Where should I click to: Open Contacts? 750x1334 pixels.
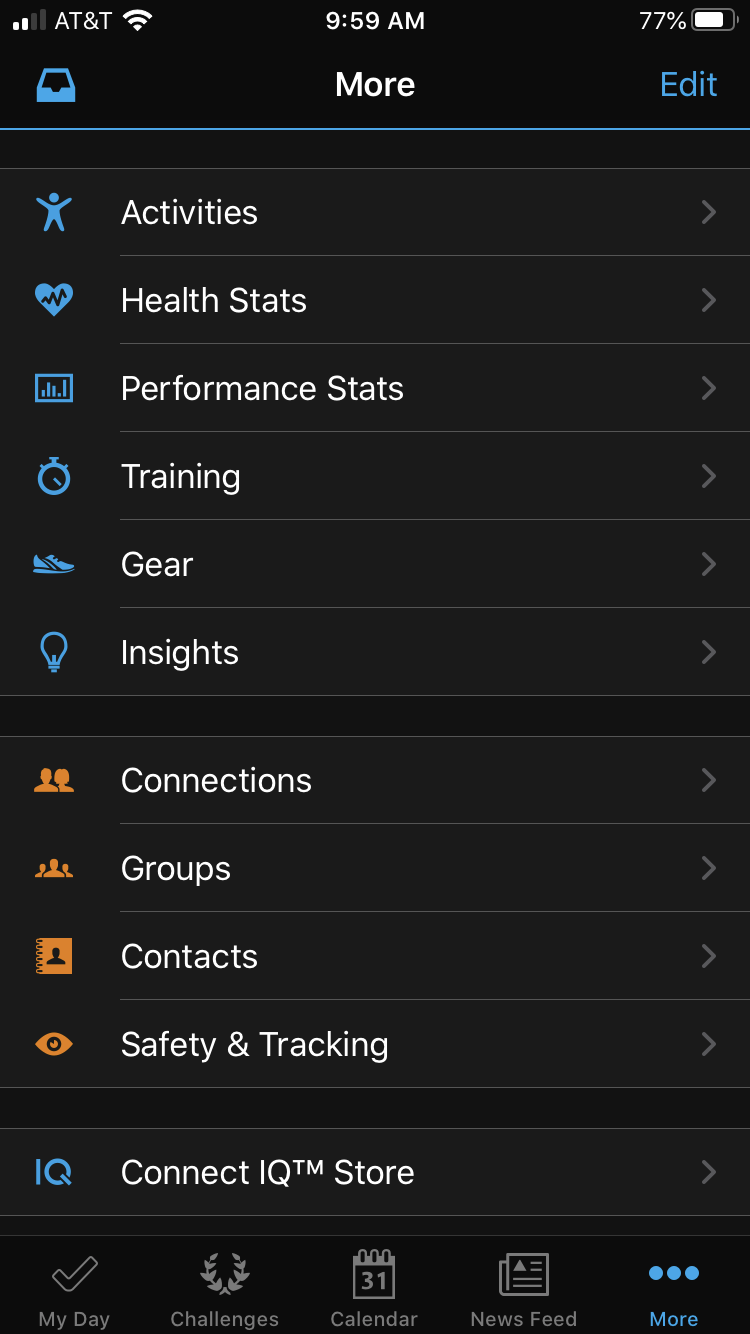coord(375,956)
